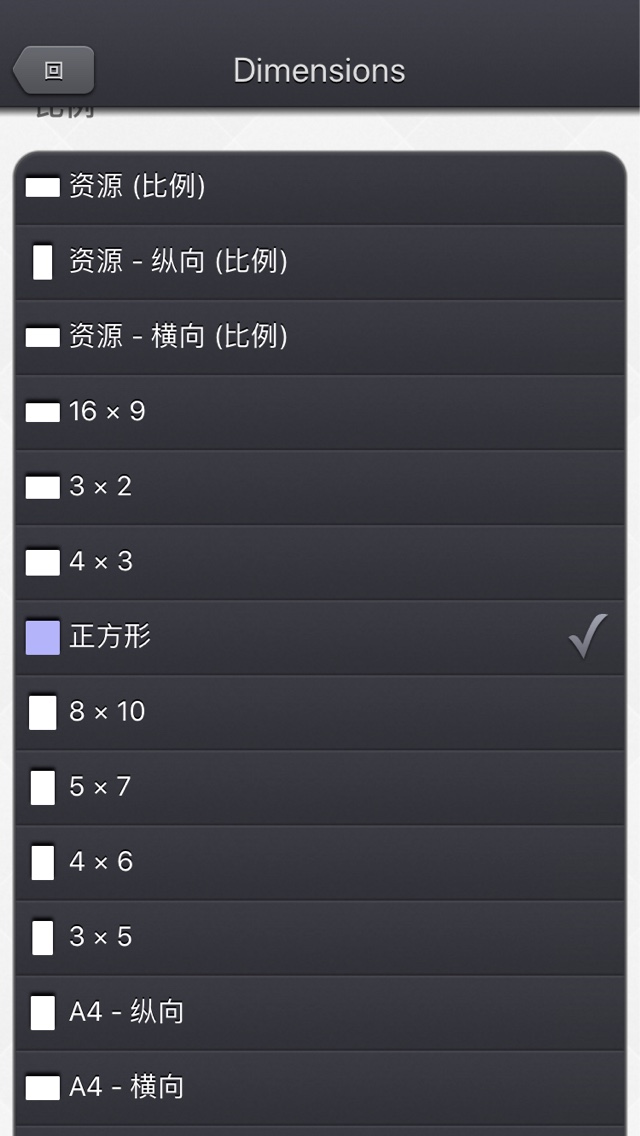Choose the 8 × 10 ratio

320,713
